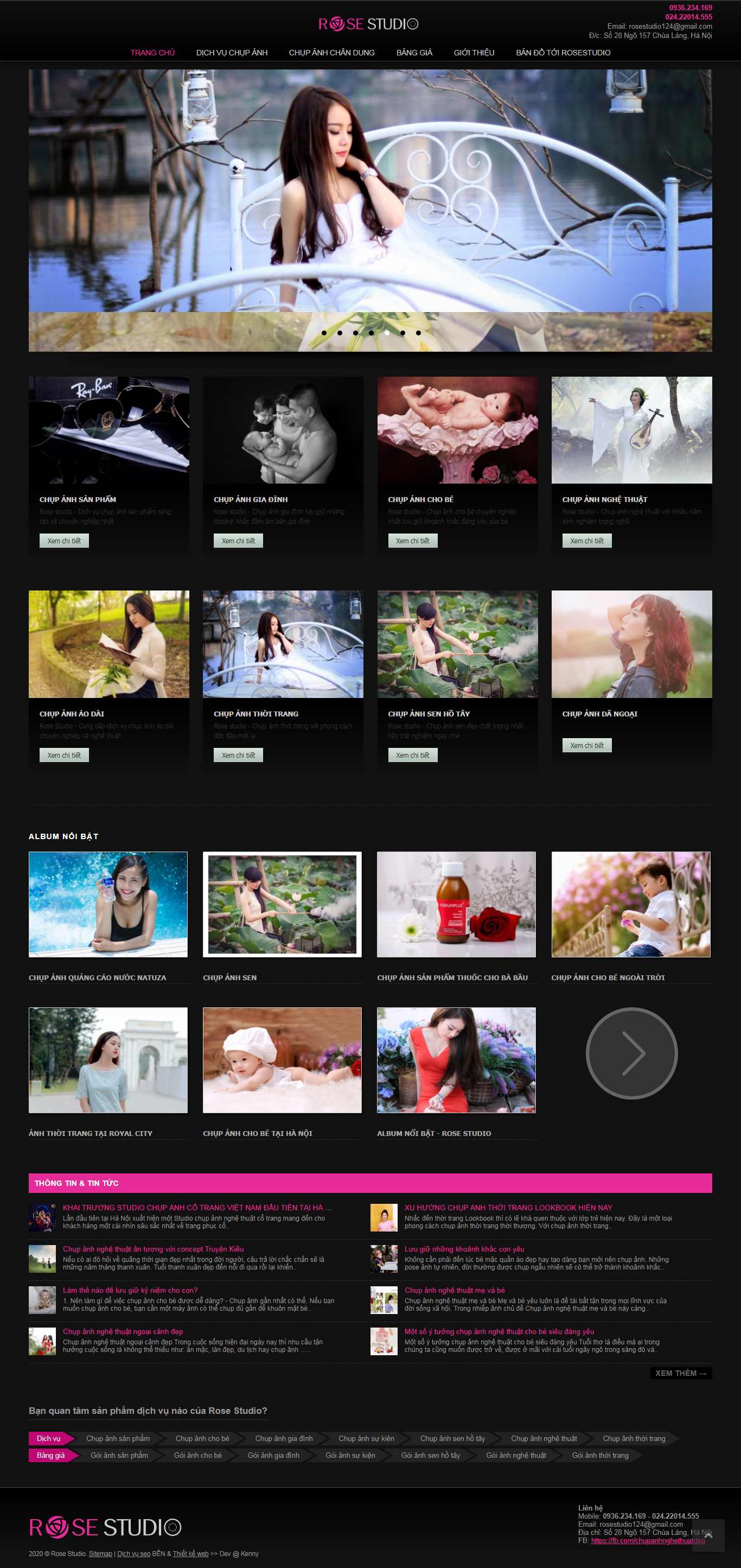Open album Chụp Ảnh Quảng Cáo Nước Natuza
This screenshot has height=1568, width=741.
tap(108, 904)
